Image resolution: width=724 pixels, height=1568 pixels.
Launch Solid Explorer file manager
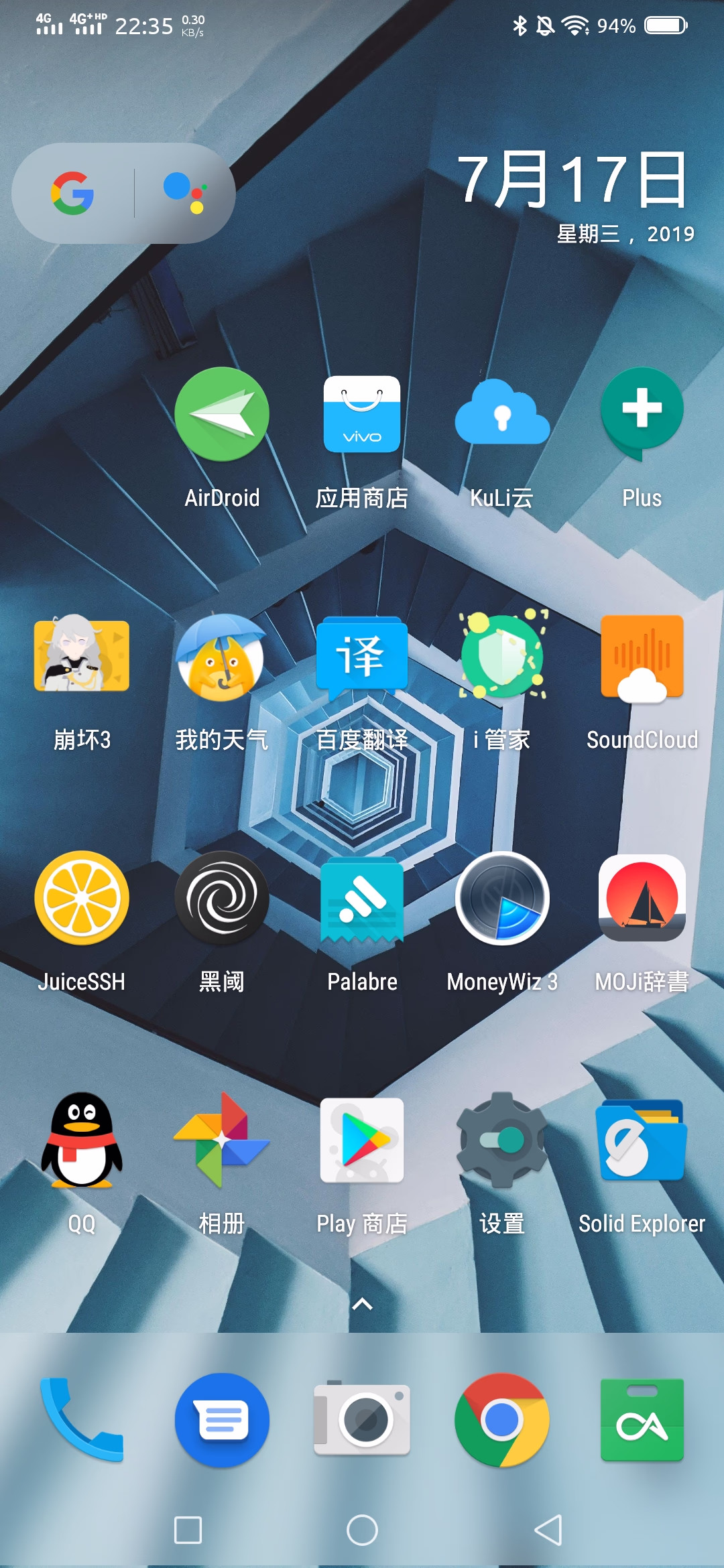point(642,1140)
